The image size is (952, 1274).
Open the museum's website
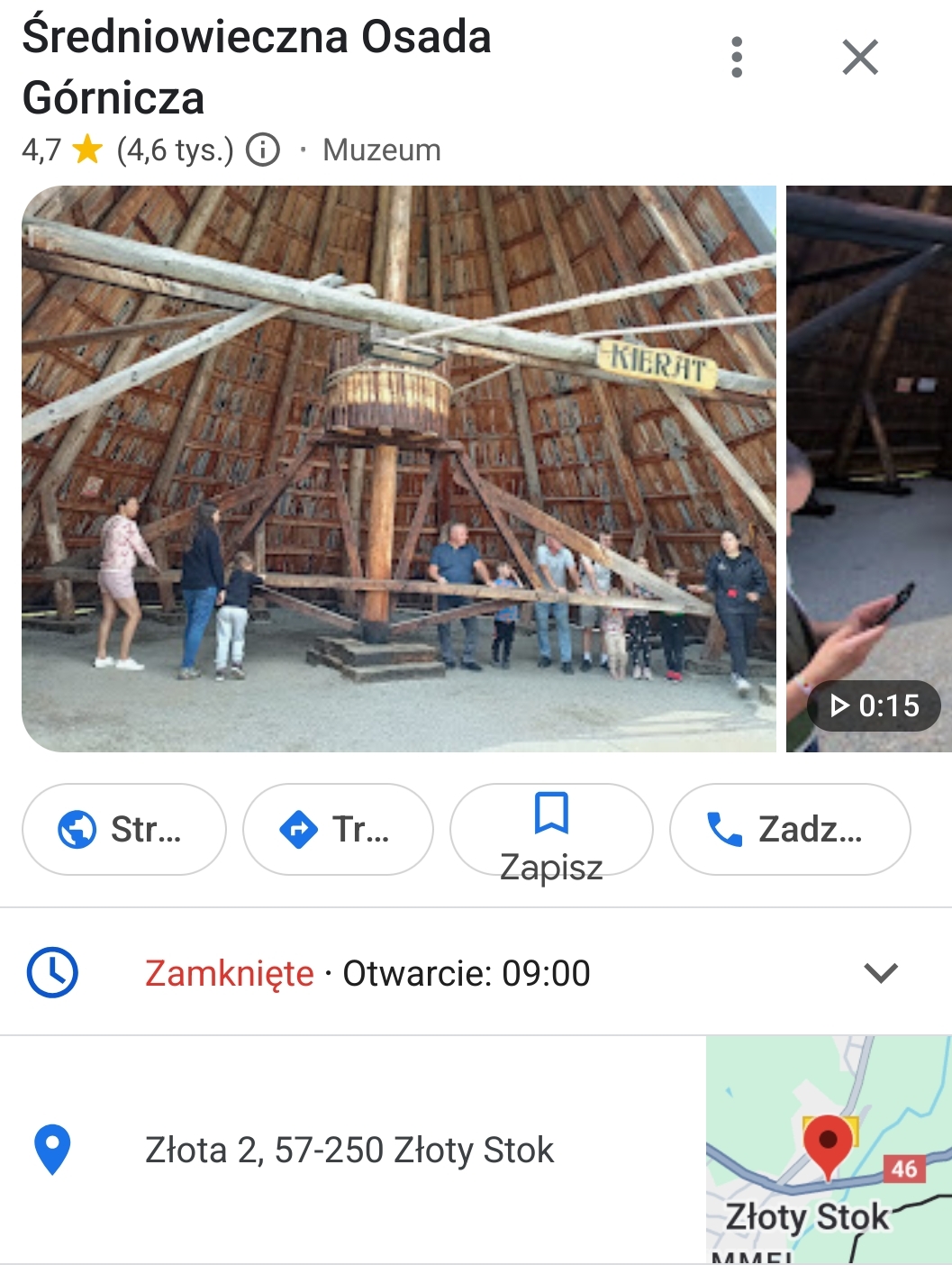point(124,829)
